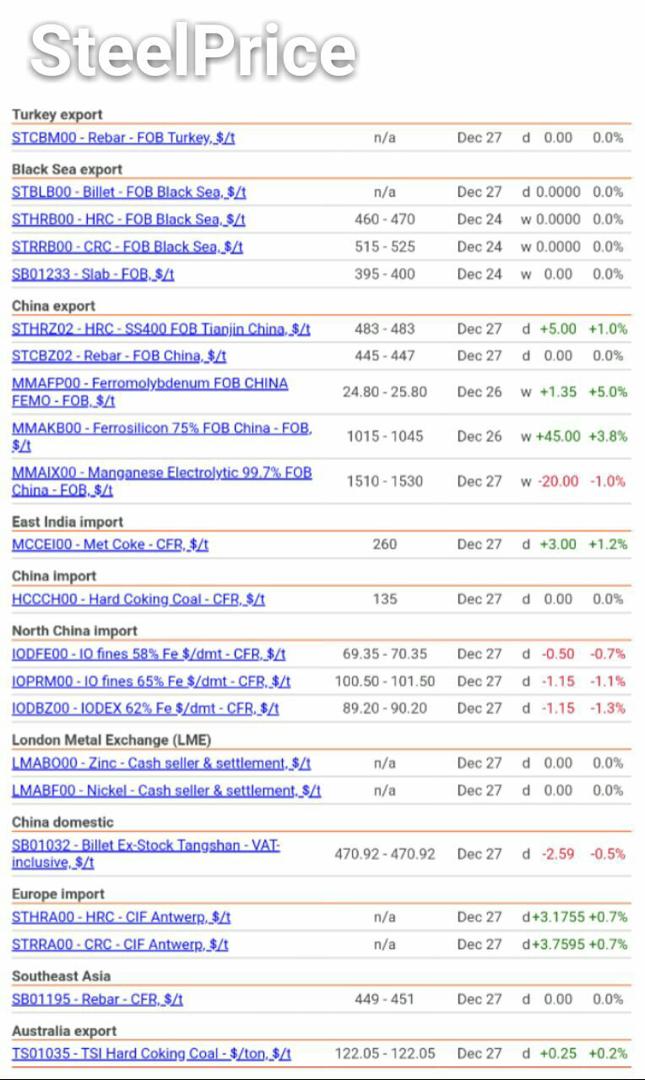Open IODFE00 IO fines 58% Fe link
The height and width of the screenshot is (1080, 645).
pyautogui.click(x=149, y=654)
